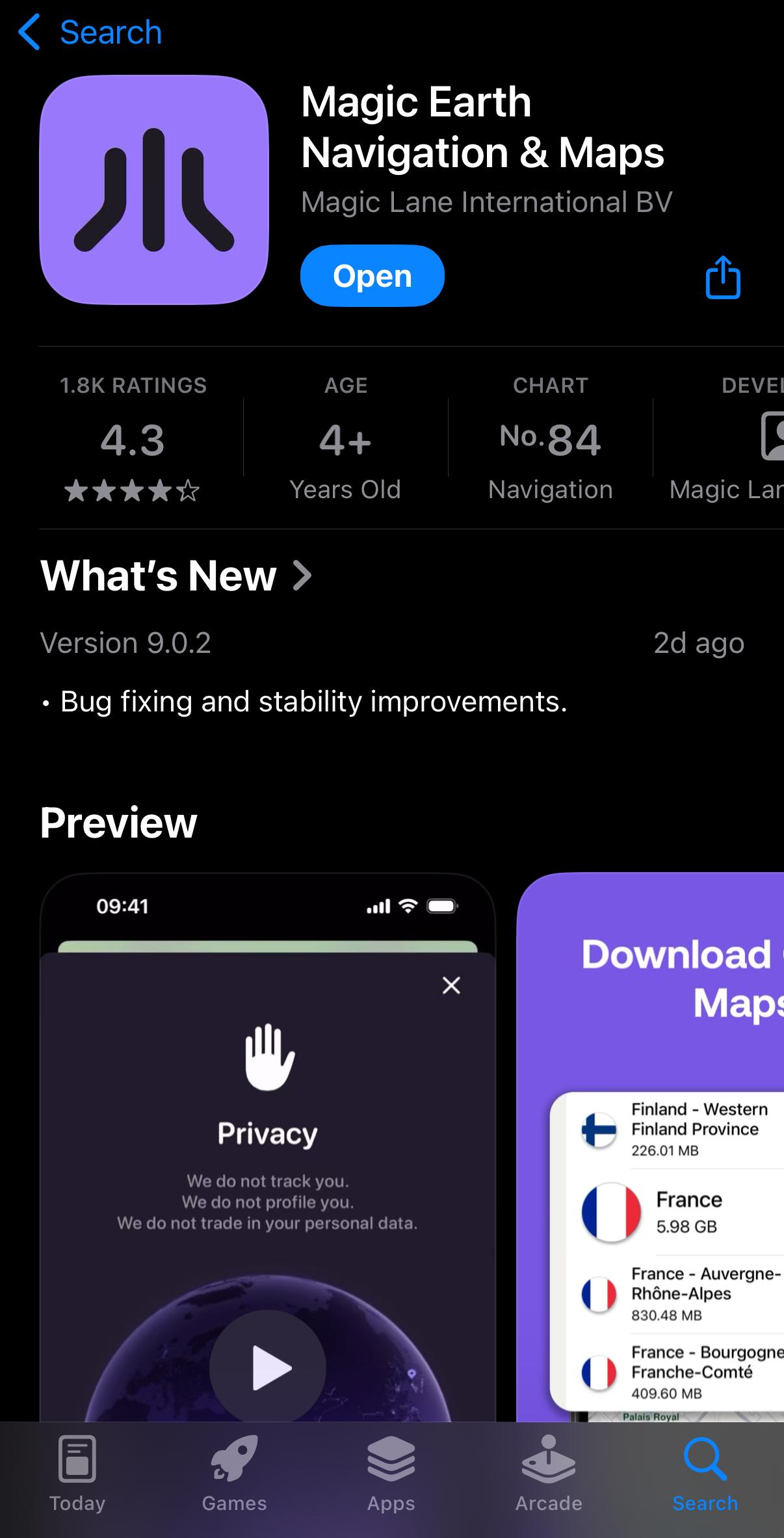
Task: Expand the What's New version history
Action: pos(176,576)
